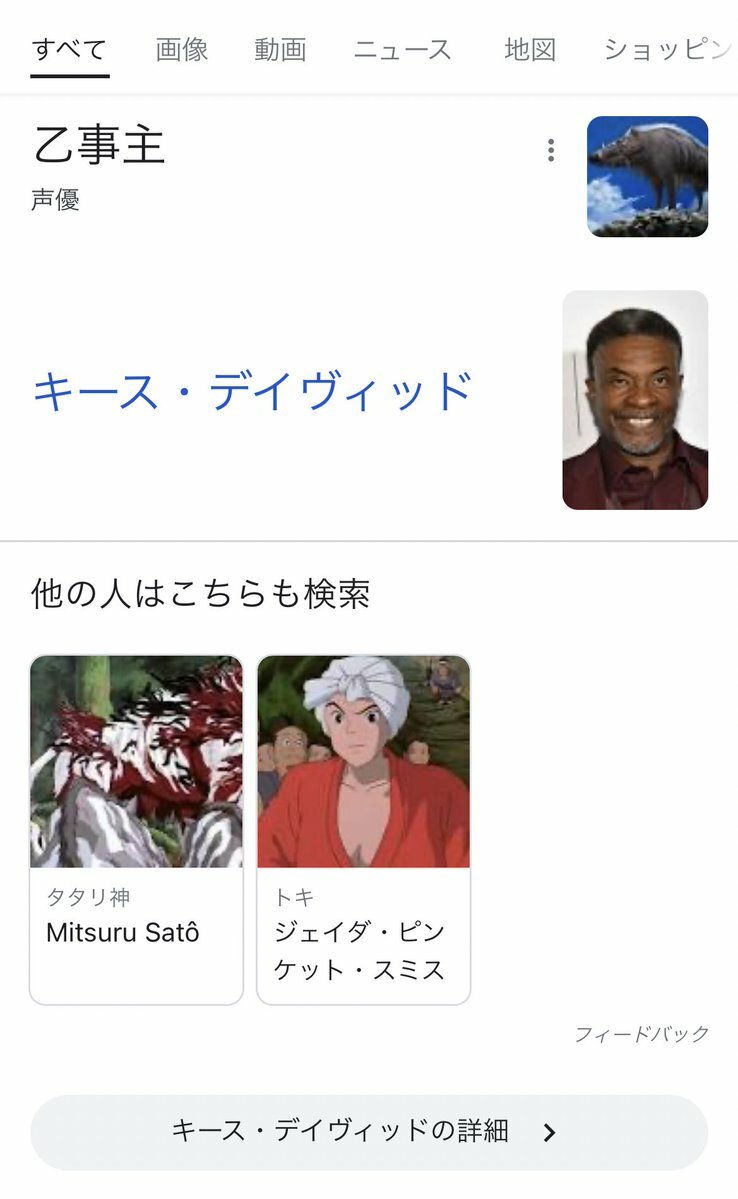
Task: Switch to the ショッピング tab
Action: click(667, 49)
